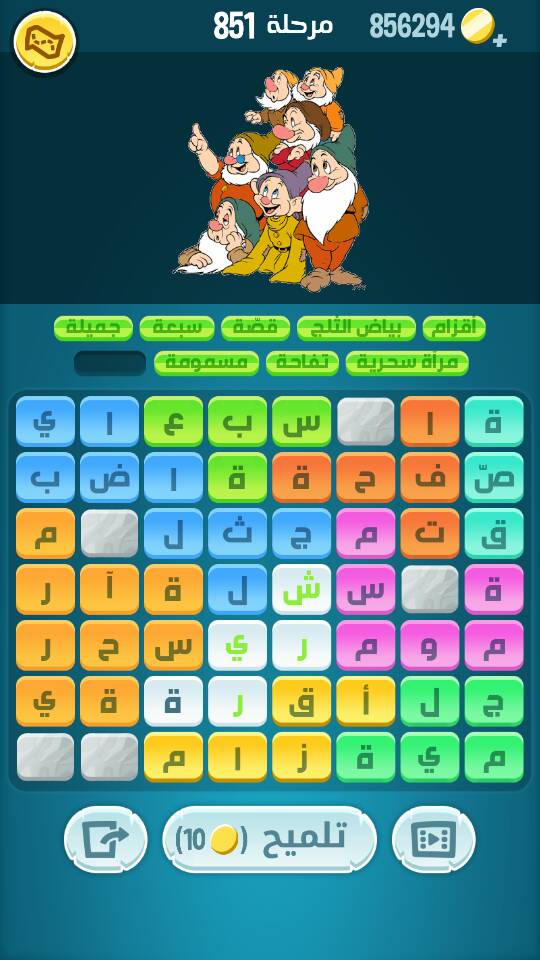Watch a video via the film icon button
Image resolution: width=540 pixels, height=960 pixels.
tap(433, 839)
